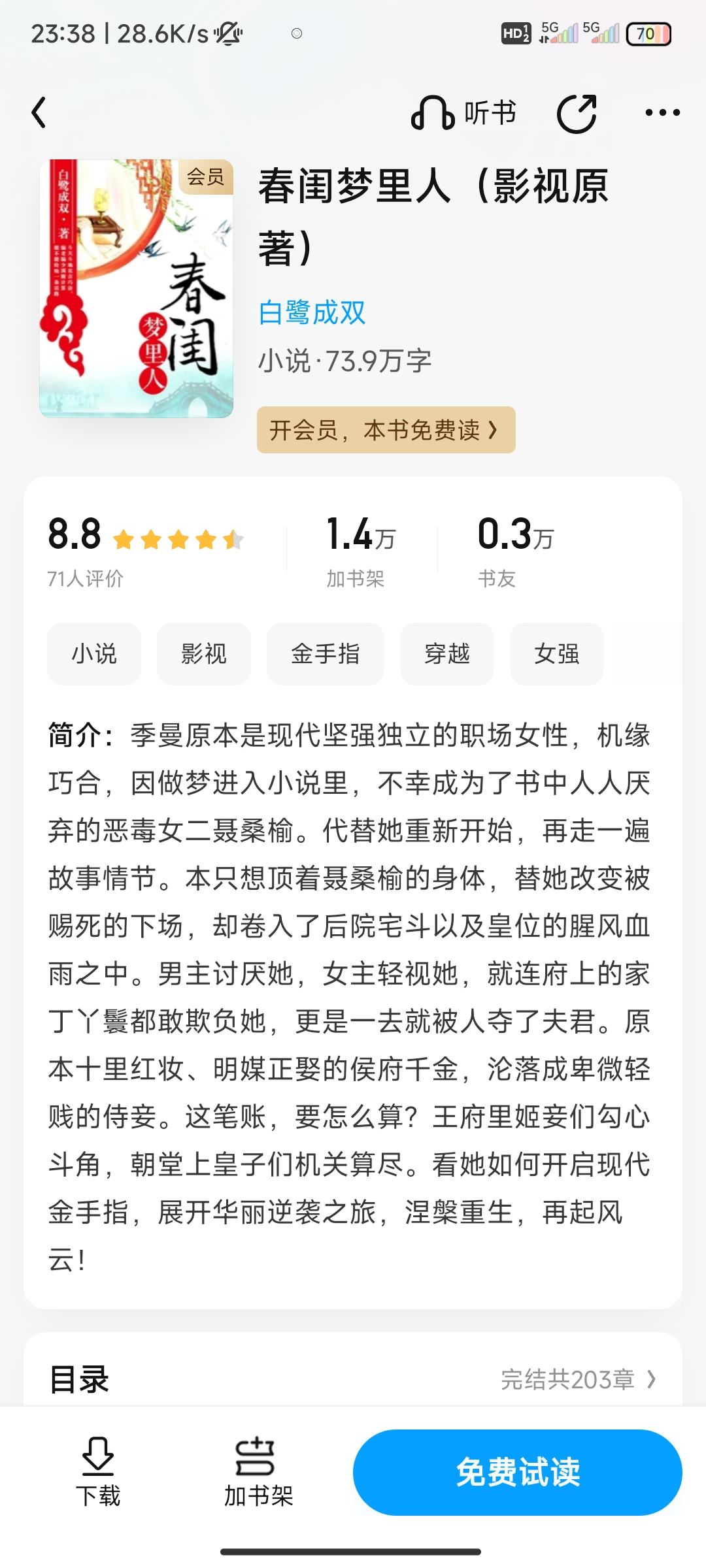Open the three-dot overflow menu
This screenshot has width=706, height=1568.
[662, 113]
